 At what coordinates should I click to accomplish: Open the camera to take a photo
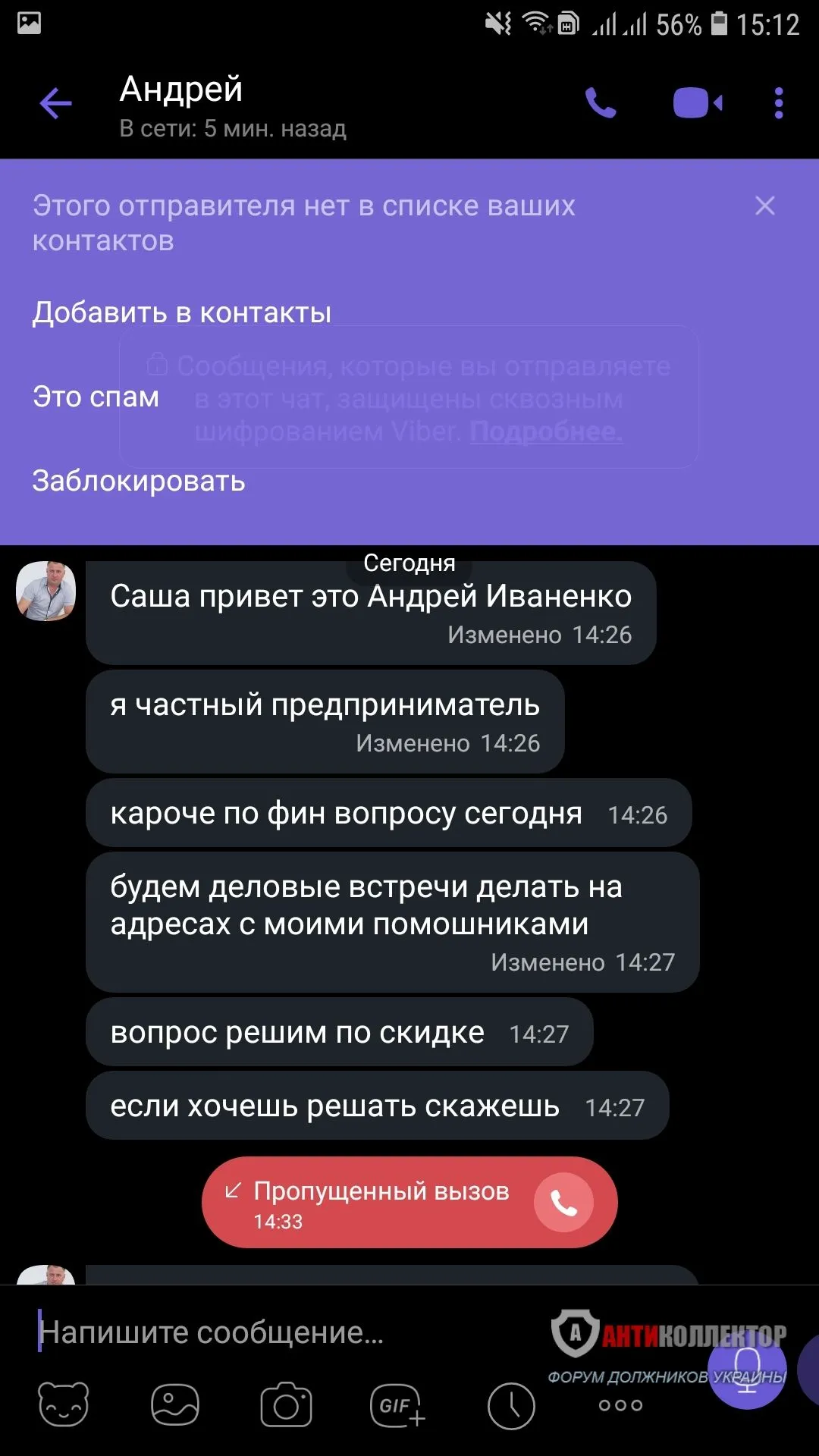point(286,1405)
